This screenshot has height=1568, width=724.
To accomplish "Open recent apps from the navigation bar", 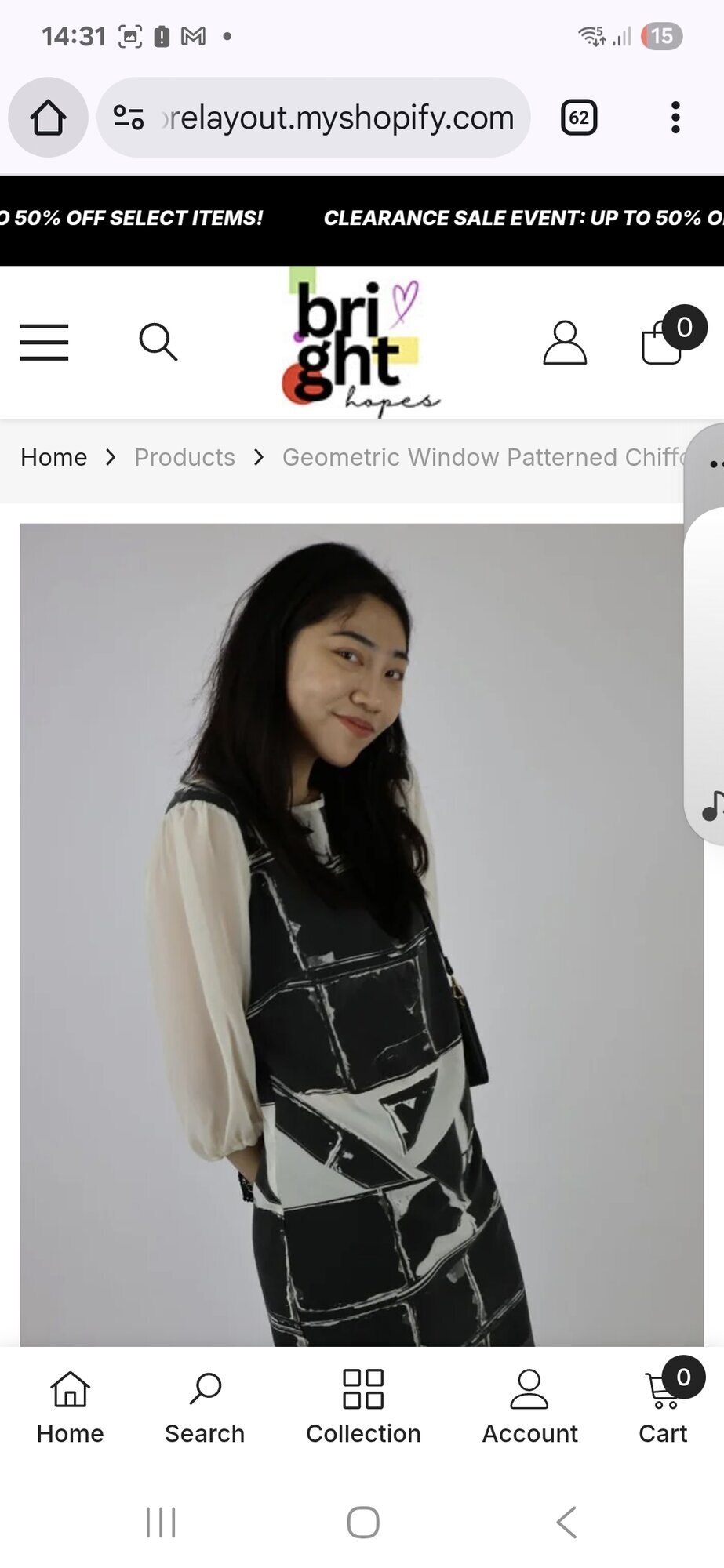I will [x=161, y=1523].
